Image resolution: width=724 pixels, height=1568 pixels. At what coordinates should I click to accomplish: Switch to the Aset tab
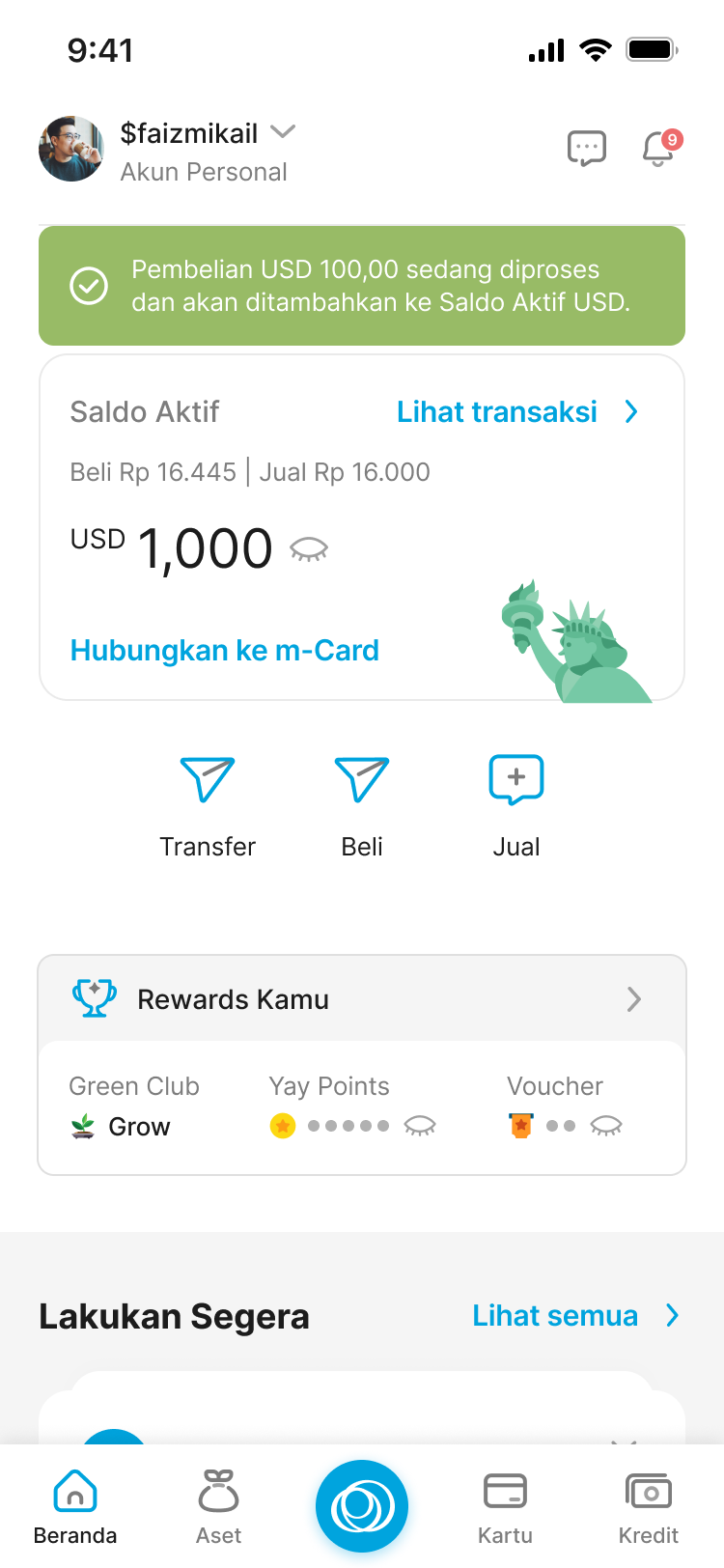[x=218, y=1506]
